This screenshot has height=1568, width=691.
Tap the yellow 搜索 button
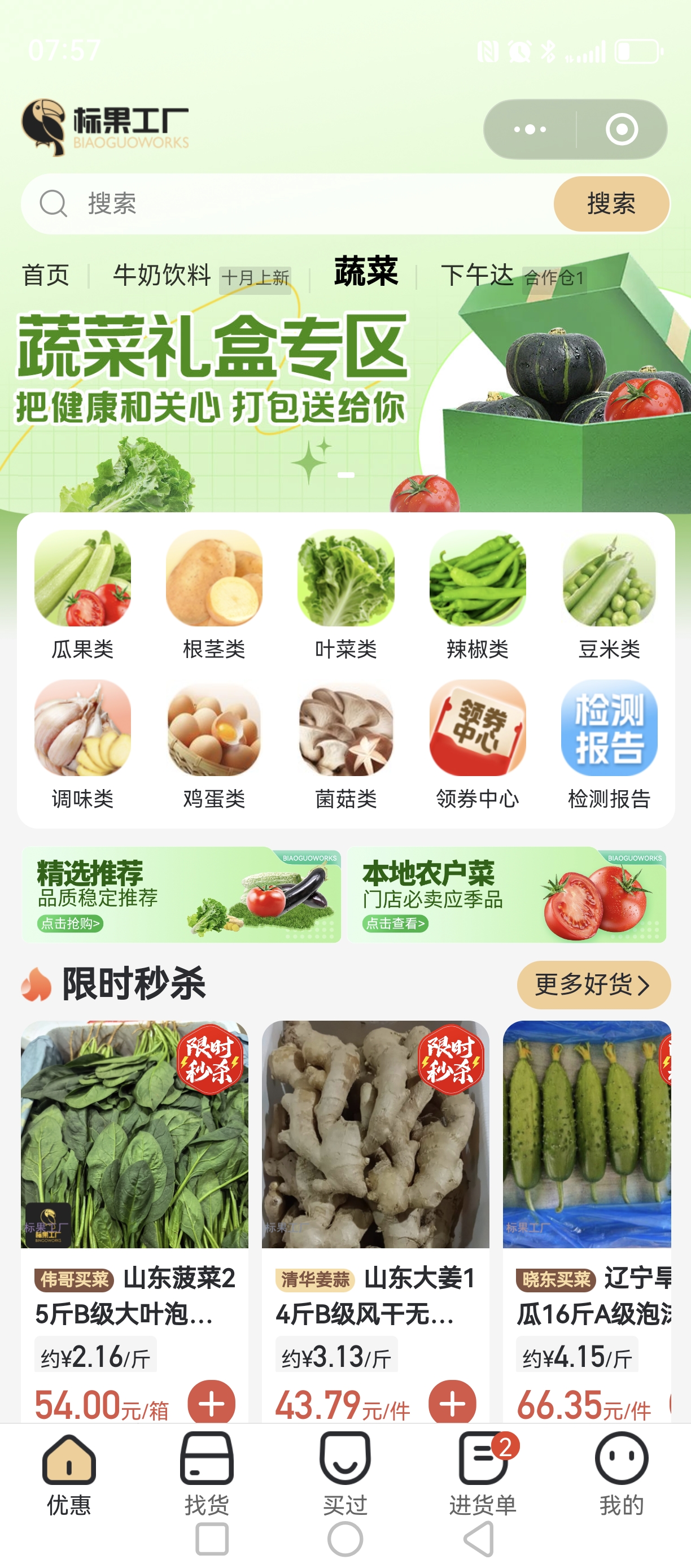tap(610, 203)
